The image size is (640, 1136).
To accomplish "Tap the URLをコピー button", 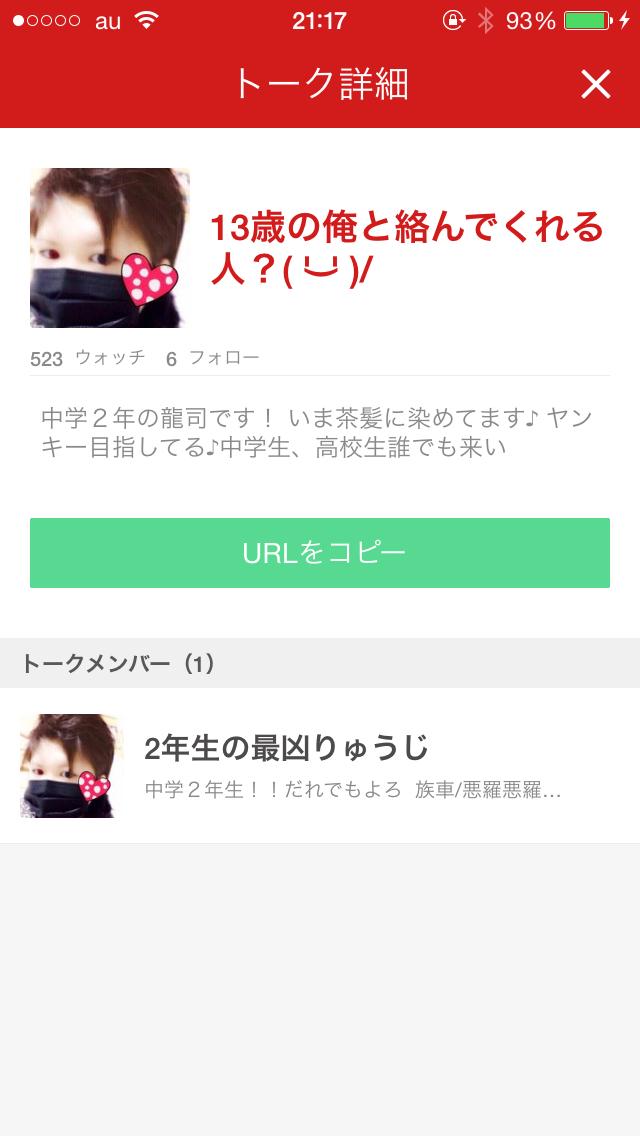I will [x=320, y=553].
